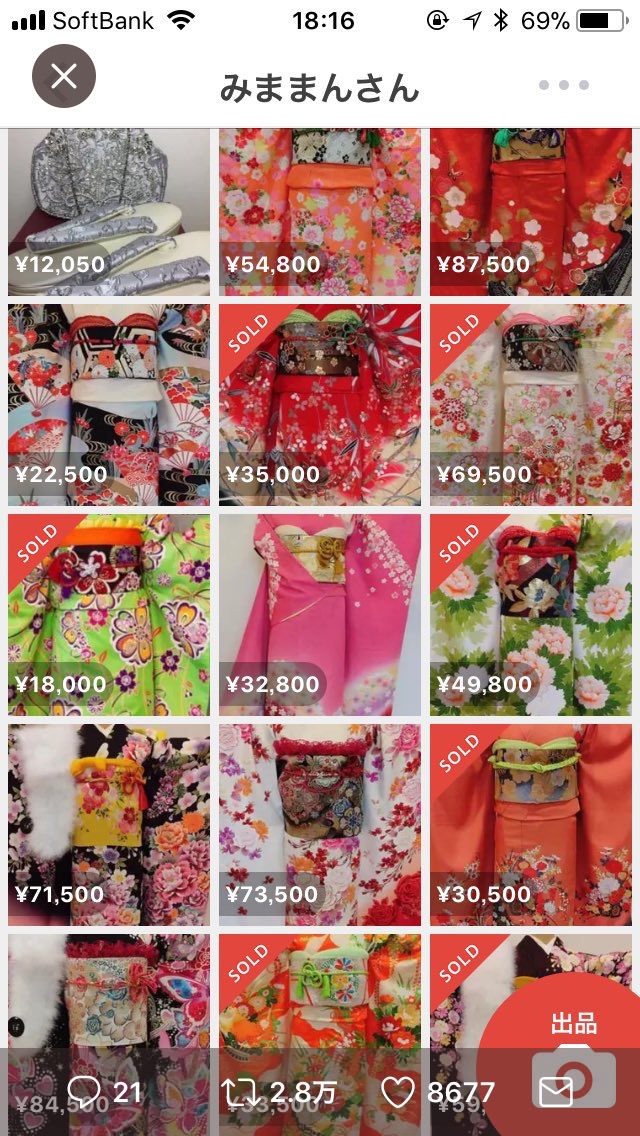Screen dimensions: 640x1136
Task: Close the みままんさん profile page
Action: [64, 76]
